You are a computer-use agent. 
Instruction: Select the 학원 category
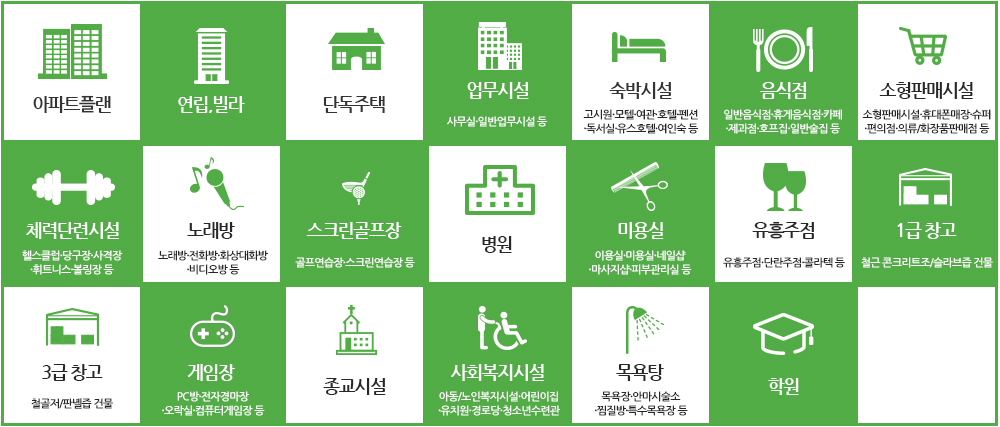pos(784,357)
